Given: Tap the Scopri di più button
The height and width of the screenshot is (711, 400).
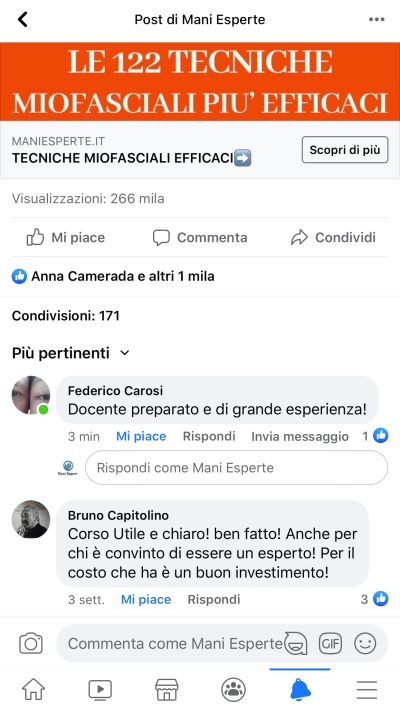Looking at the screenshot, I should (x=345, y=150).
